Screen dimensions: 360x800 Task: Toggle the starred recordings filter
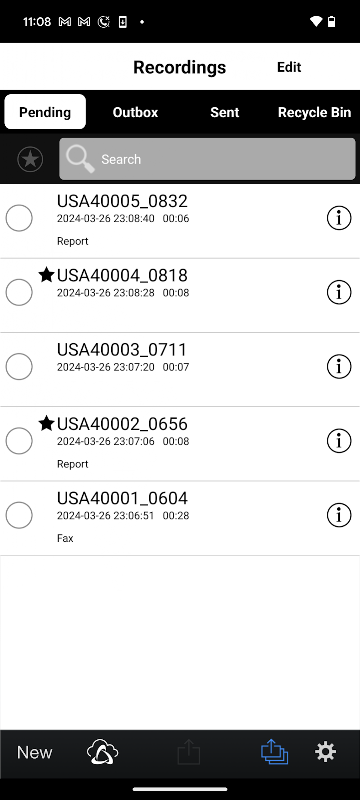pos(30,159)
